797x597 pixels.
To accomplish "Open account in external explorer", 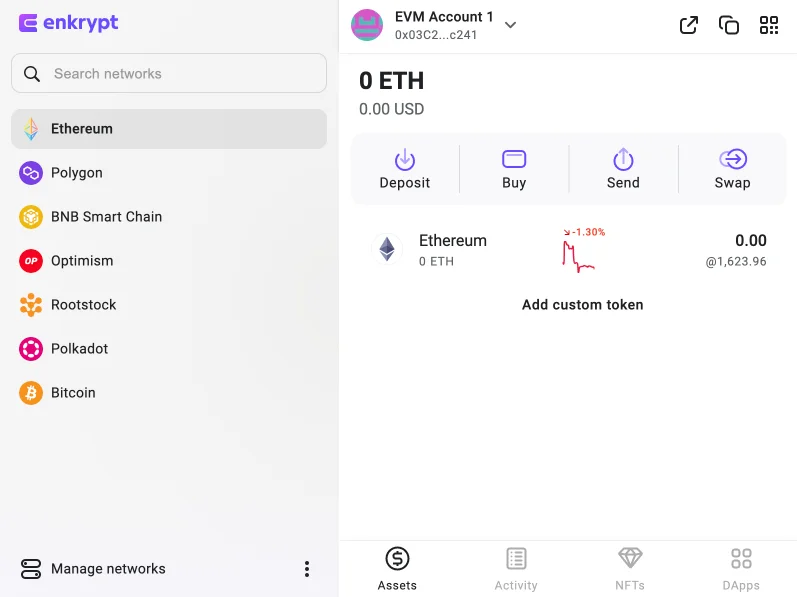I will (x=689, y=26).
